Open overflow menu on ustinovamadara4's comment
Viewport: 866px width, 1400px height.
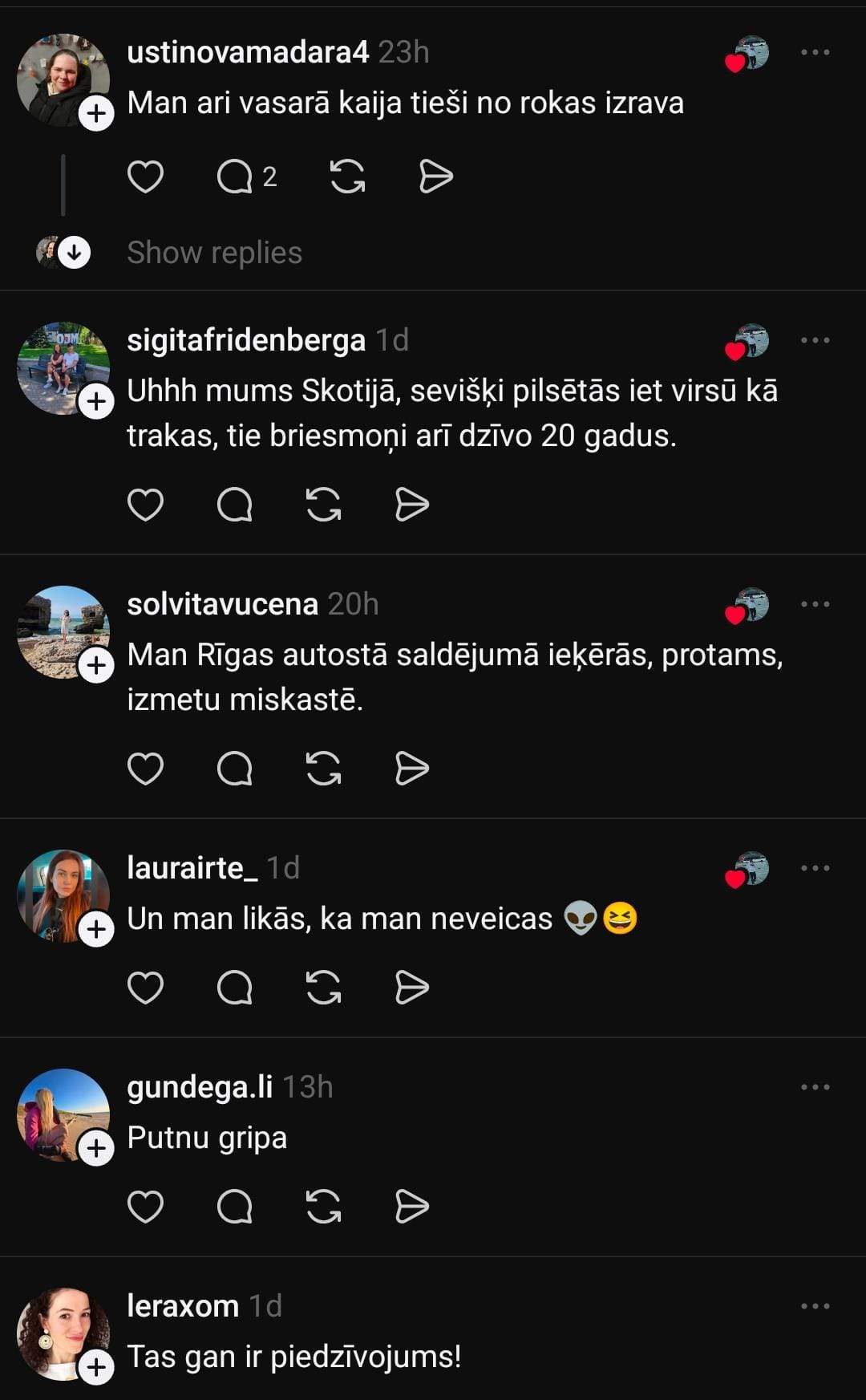click(815, 53)
